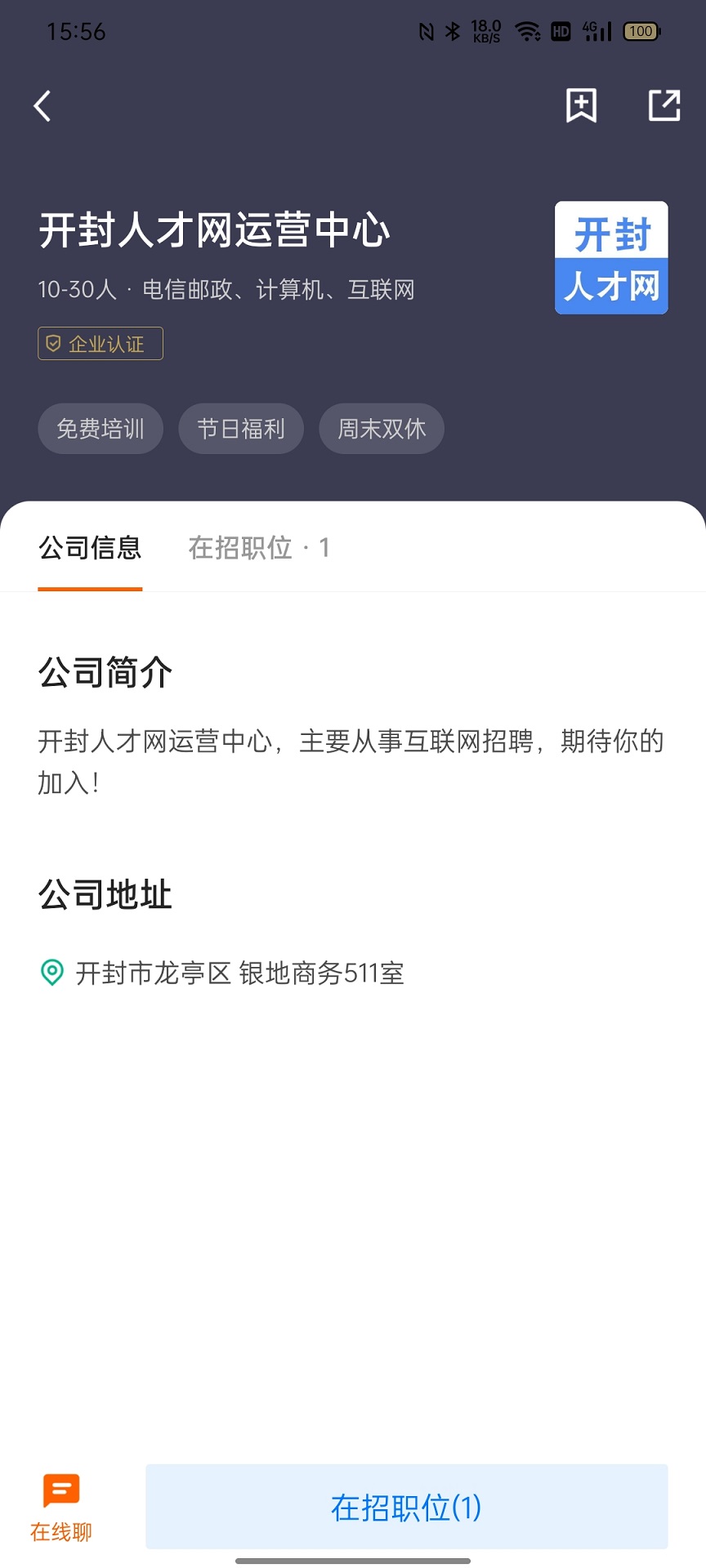Viewport: 706px width, 1568px height.
Task: Select the 节日福利 benefit tag
Action: pos(241,428)
